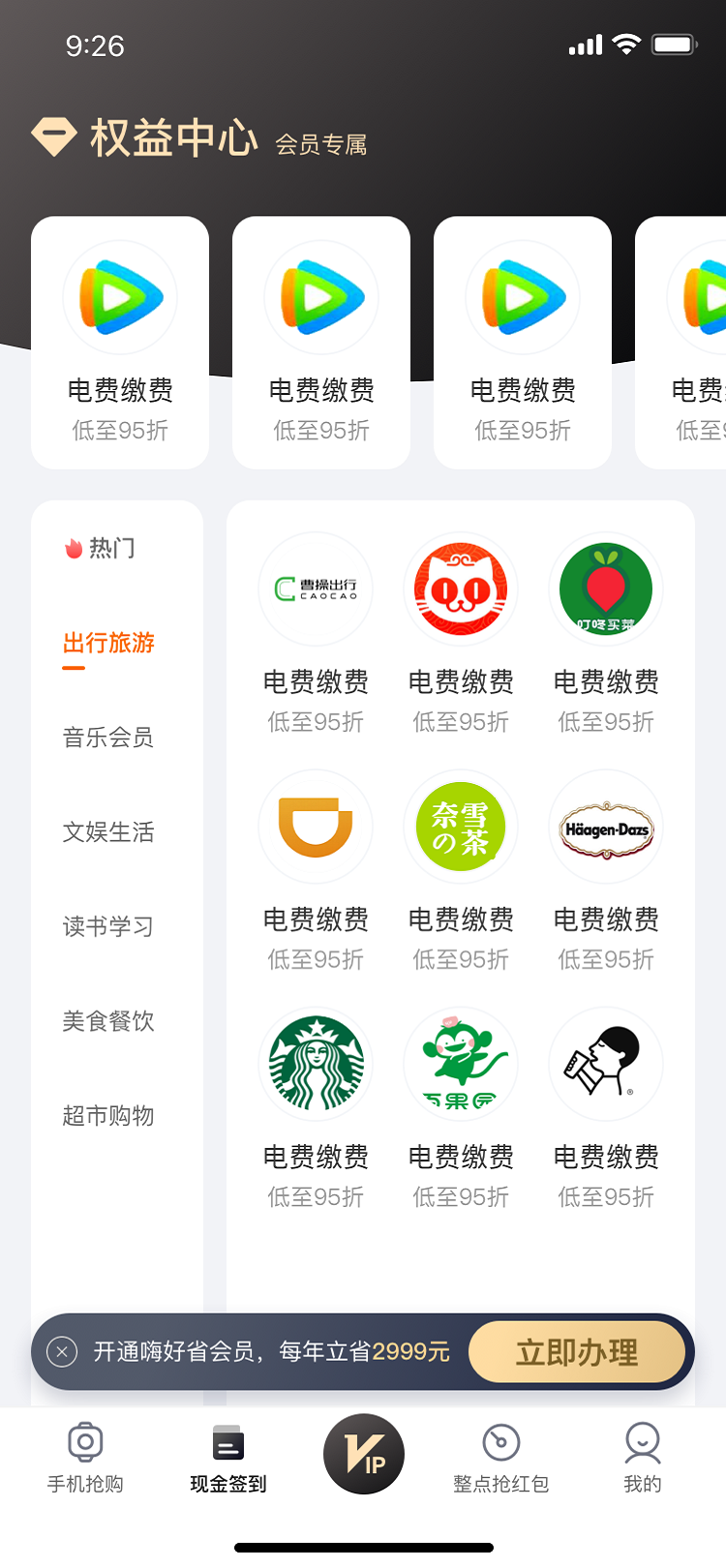Switch to the 超市购物 category
This screenshot has height=1568, width=726.
coord(107,1115)
